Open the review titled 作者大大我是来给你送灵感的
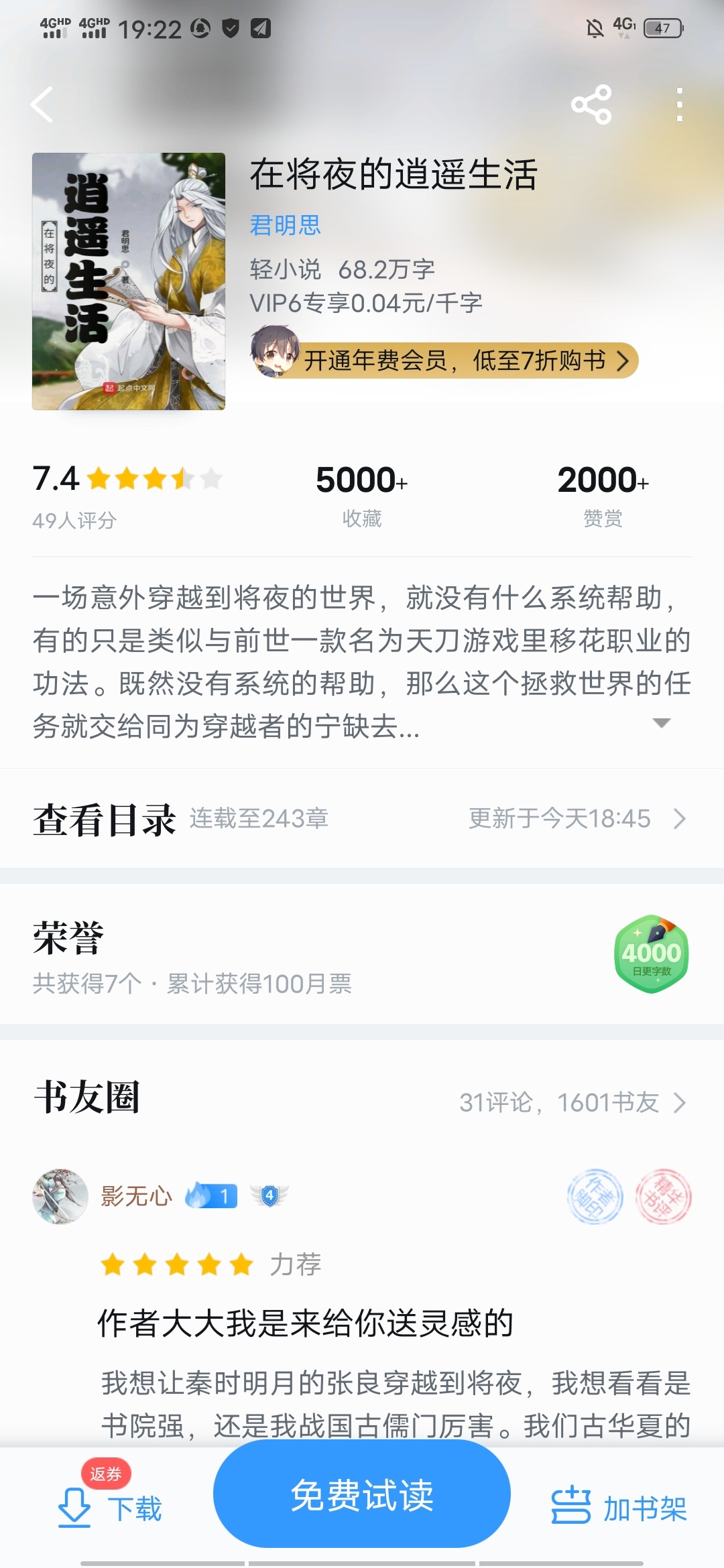Screen dimensions: 724x1568 (305, 1323)
